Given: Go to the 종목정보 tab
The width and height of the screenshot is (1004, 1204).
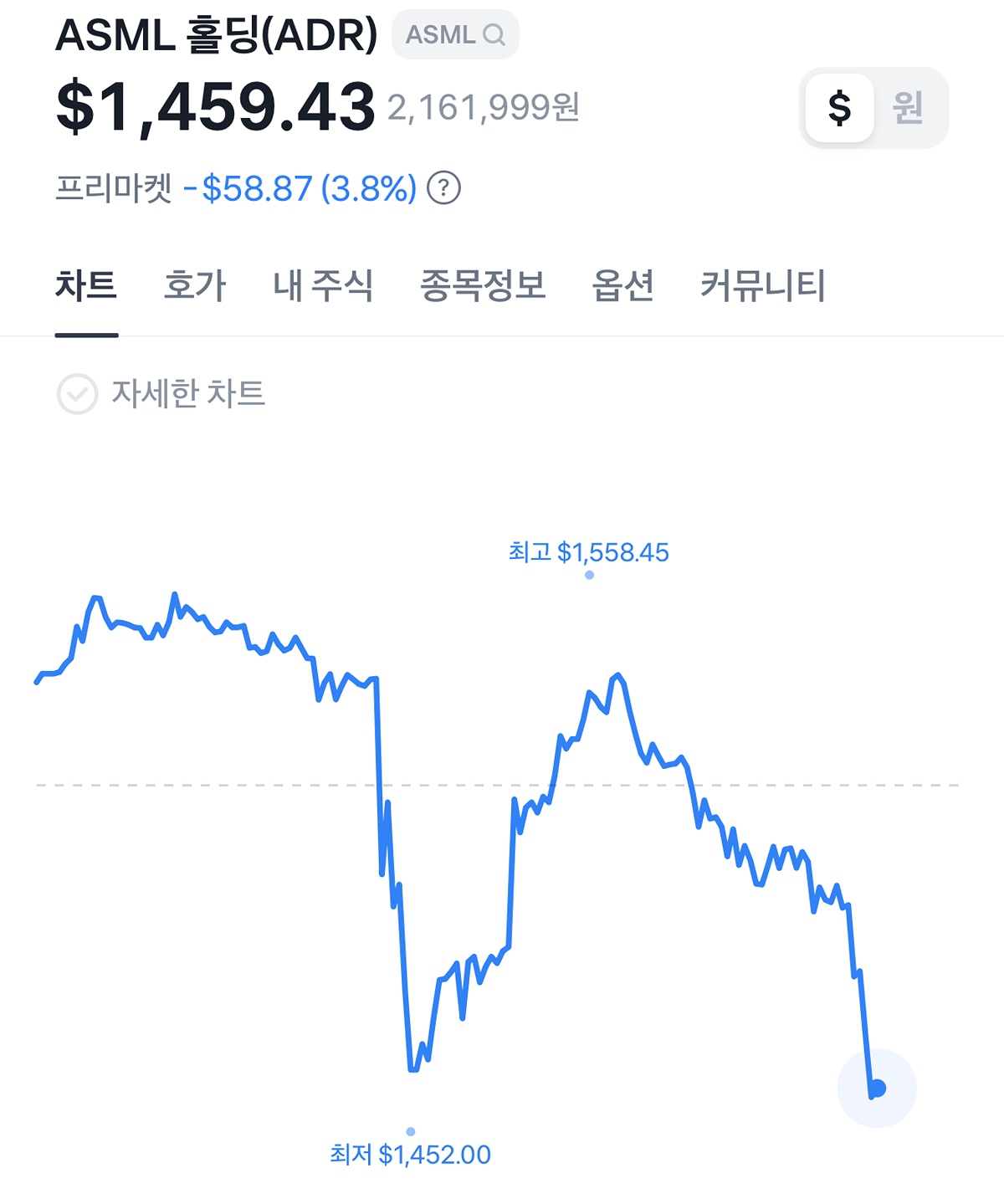Looking at the screenshot, I should click(483, 286).
